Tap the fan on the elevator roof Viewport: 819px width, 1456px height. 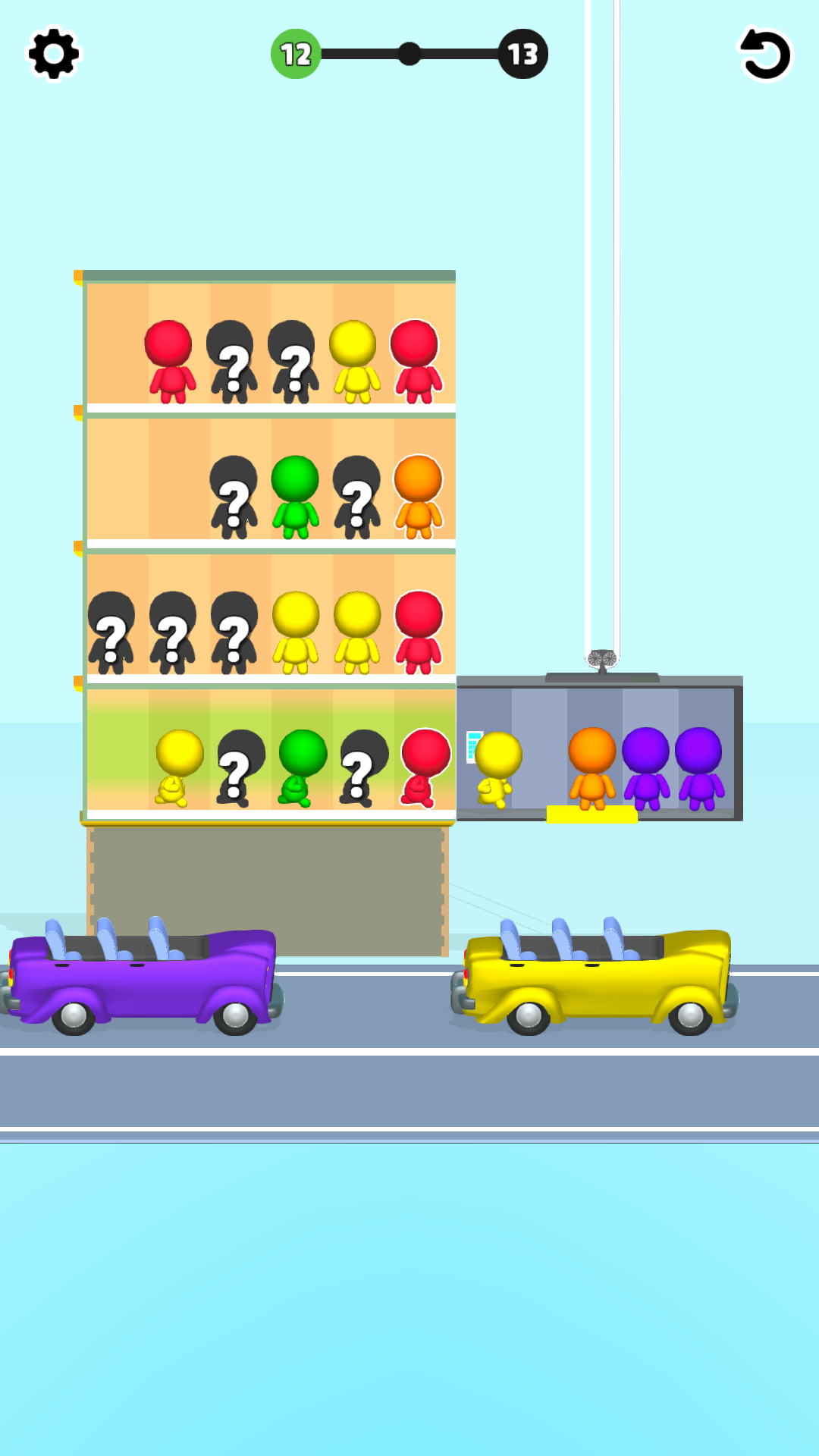click(601, 658)
